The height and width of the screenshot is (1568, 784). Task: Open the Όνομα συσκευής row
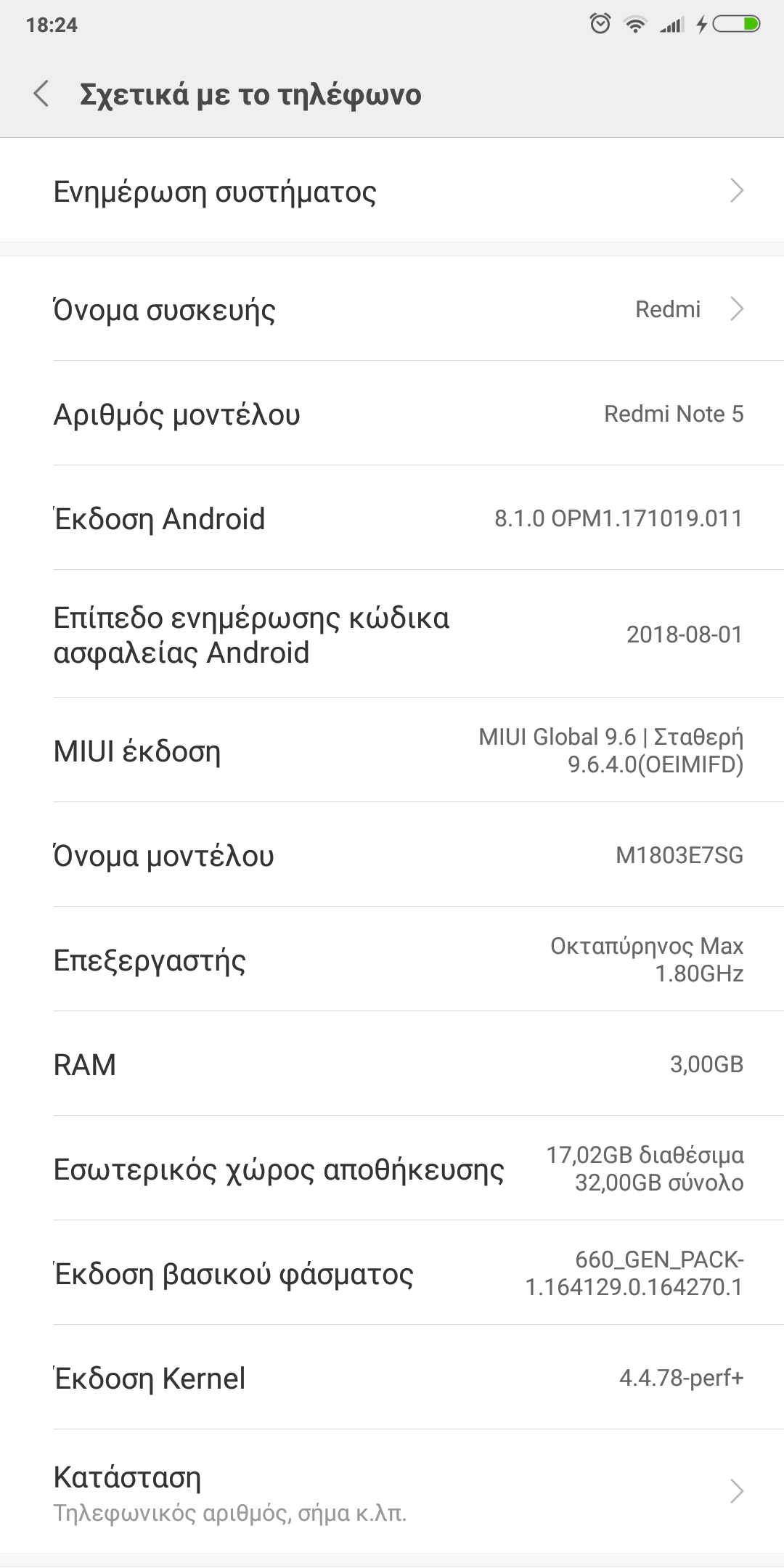(x=392, y=310)
